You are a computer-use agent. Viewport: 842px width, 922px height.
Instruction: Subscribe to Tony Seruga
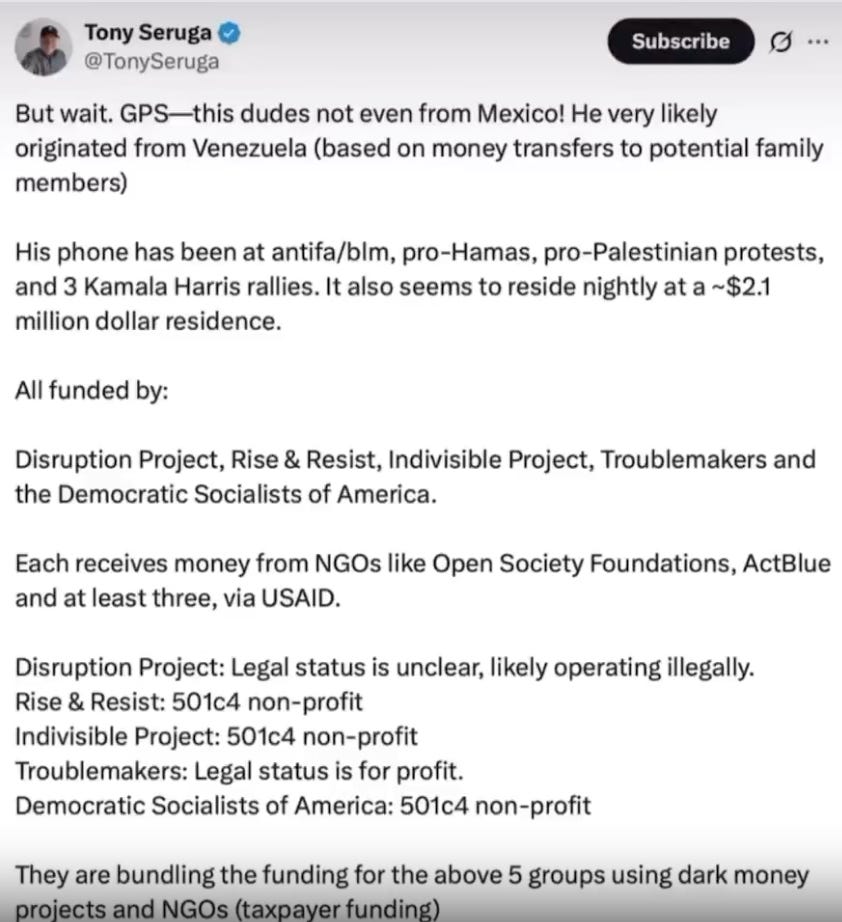(680, 41)
